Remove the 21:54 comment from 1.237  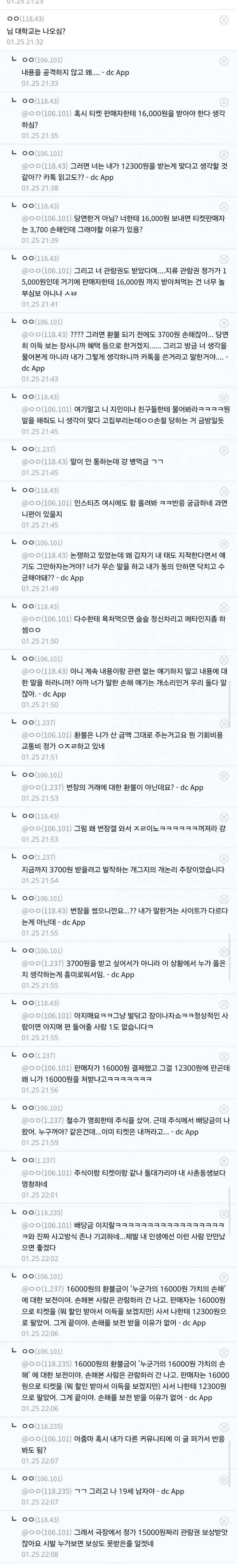click(x=224, y=858)
